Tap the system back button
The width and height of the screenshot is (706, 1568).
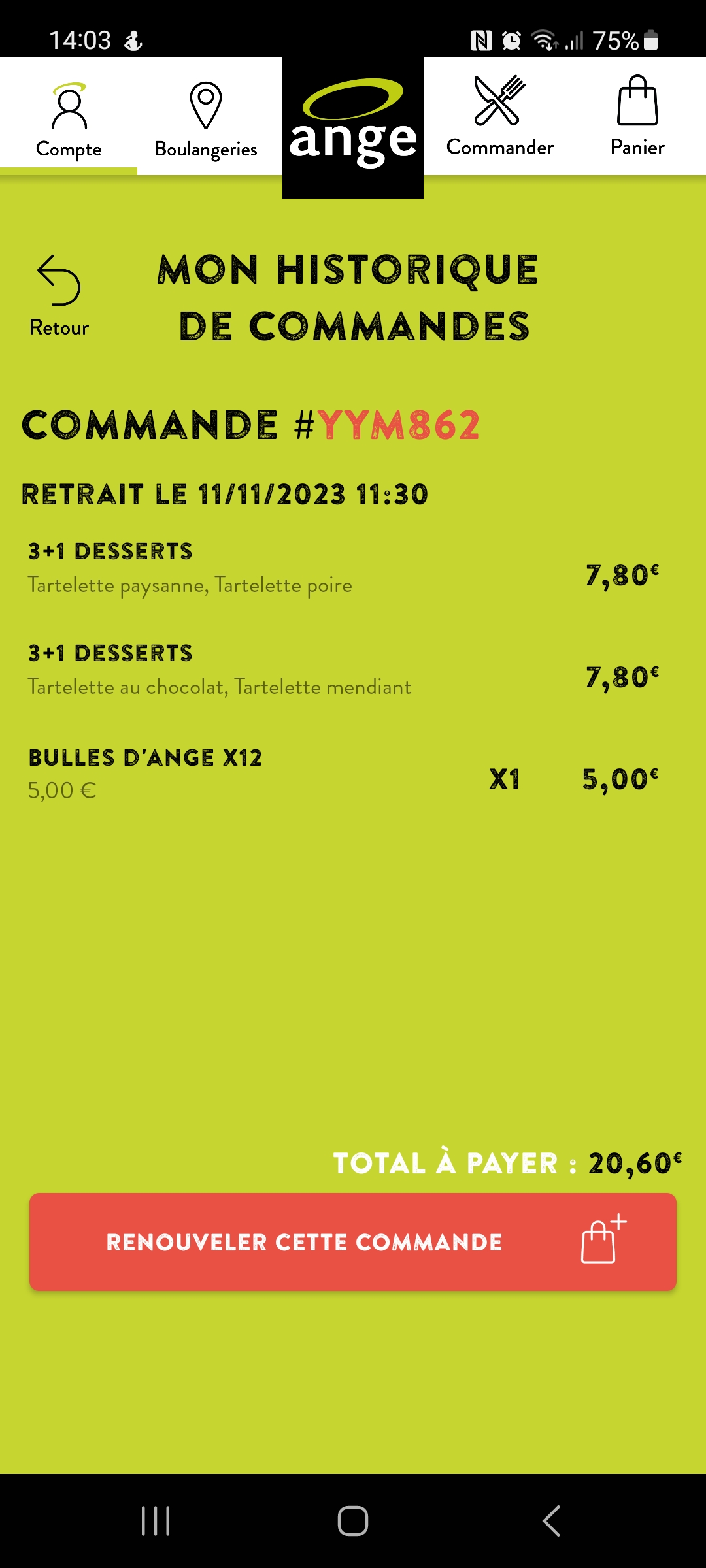click(x=551, y=1521)
